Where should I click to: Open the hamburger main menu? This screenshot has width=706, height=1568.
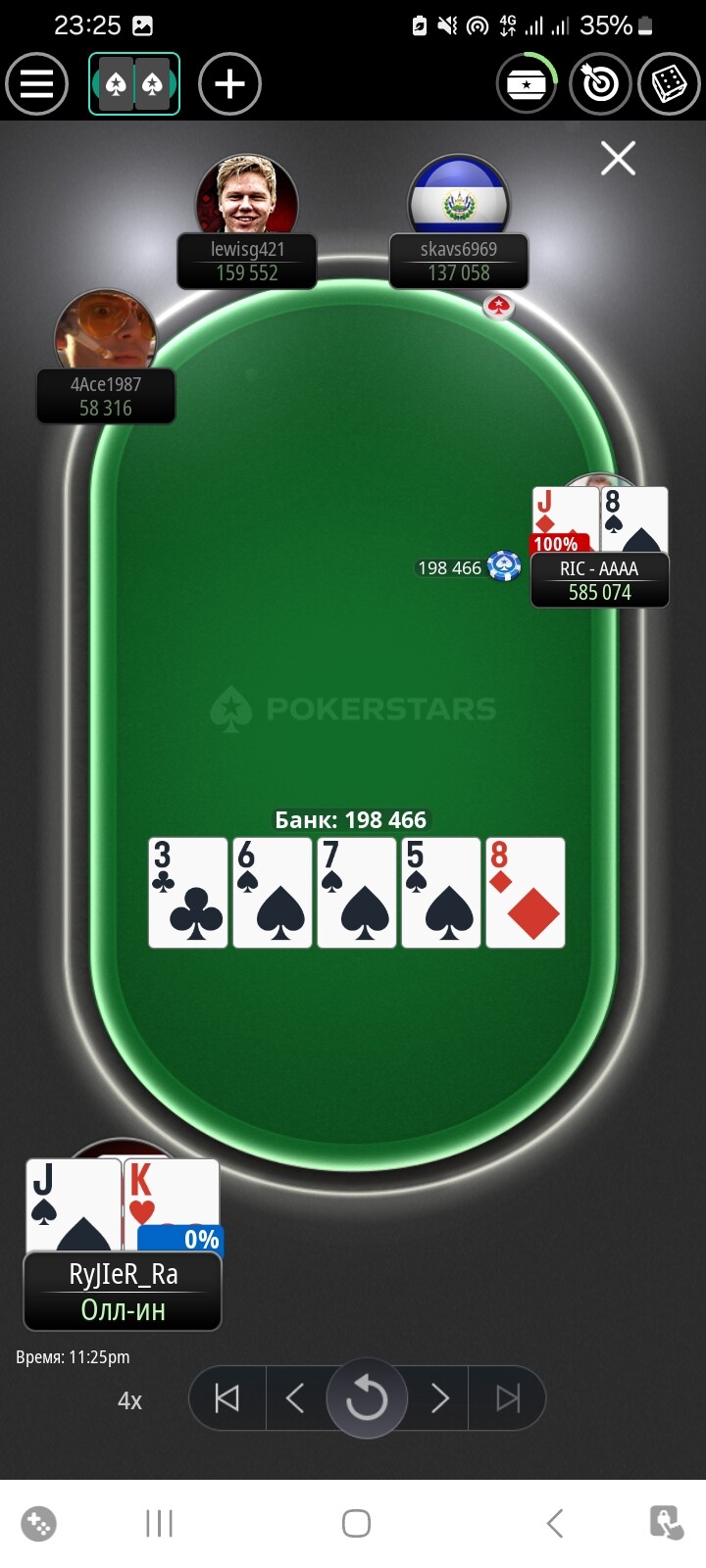[37, 84]
